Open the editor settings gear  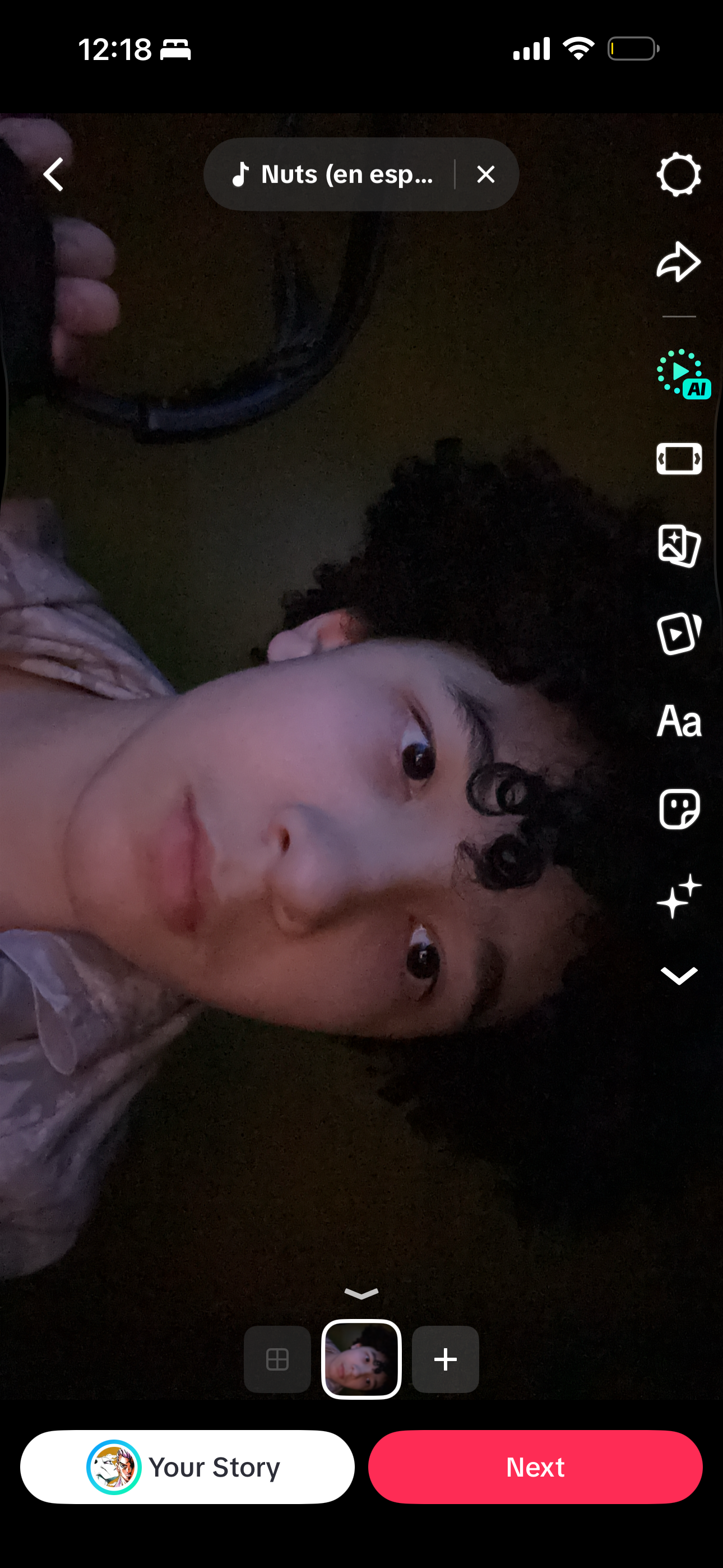coord(679,175)
